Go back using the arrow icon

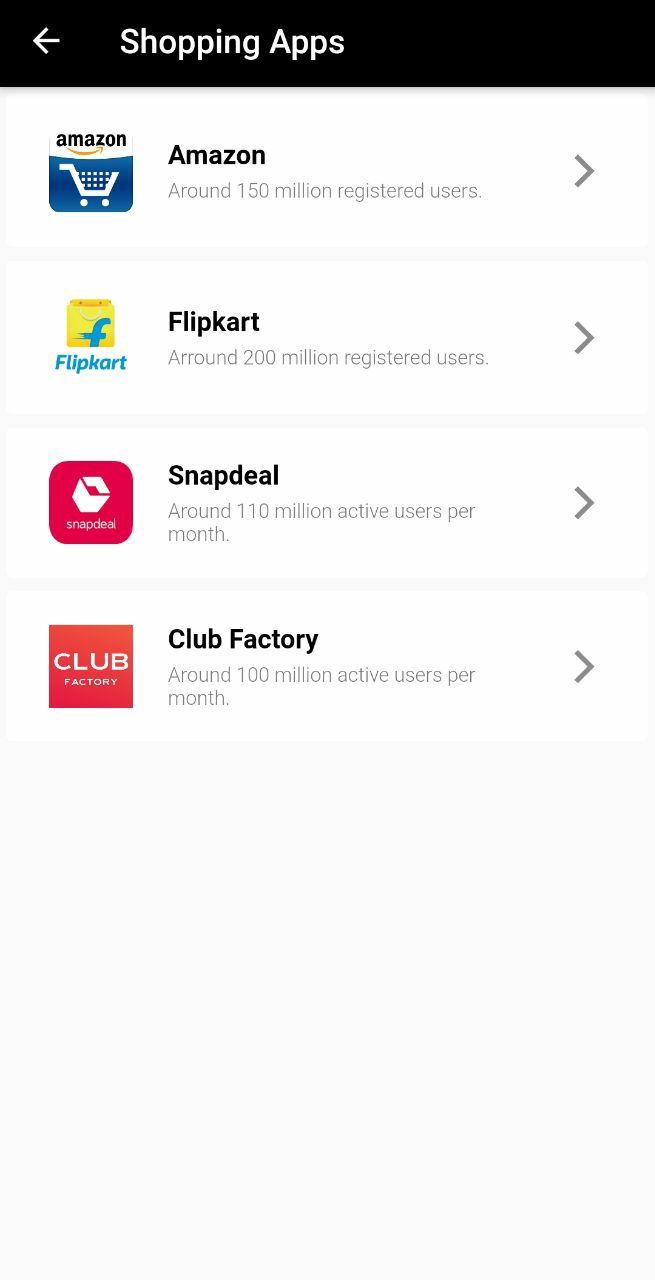[x=46, y=41]
